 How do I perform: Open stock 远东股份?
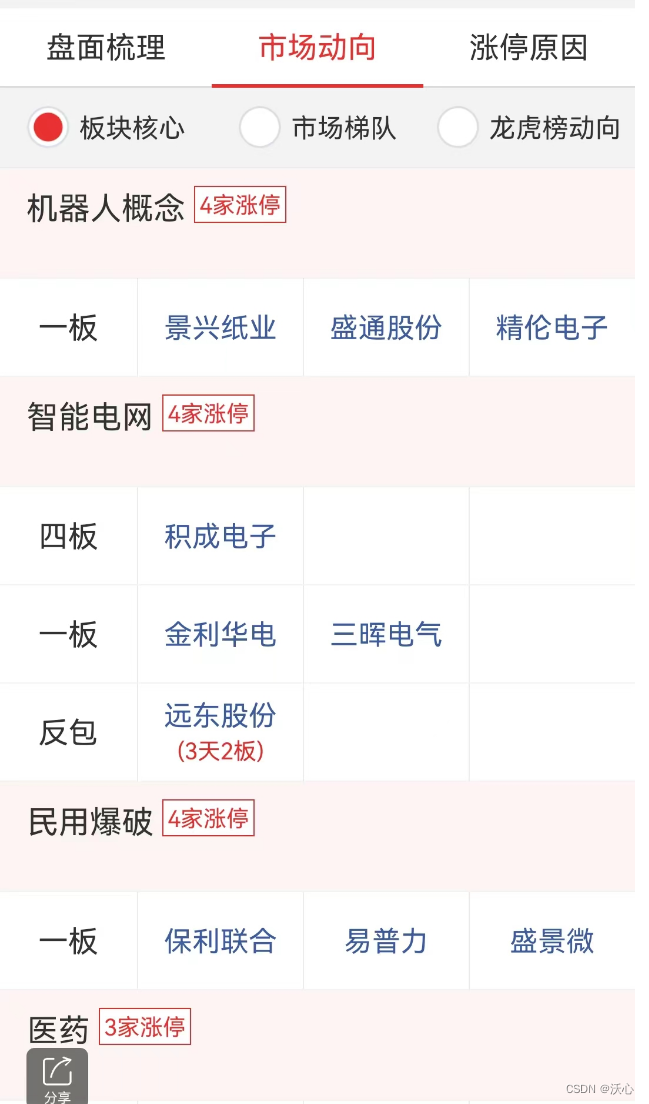(x=220, y=716)
